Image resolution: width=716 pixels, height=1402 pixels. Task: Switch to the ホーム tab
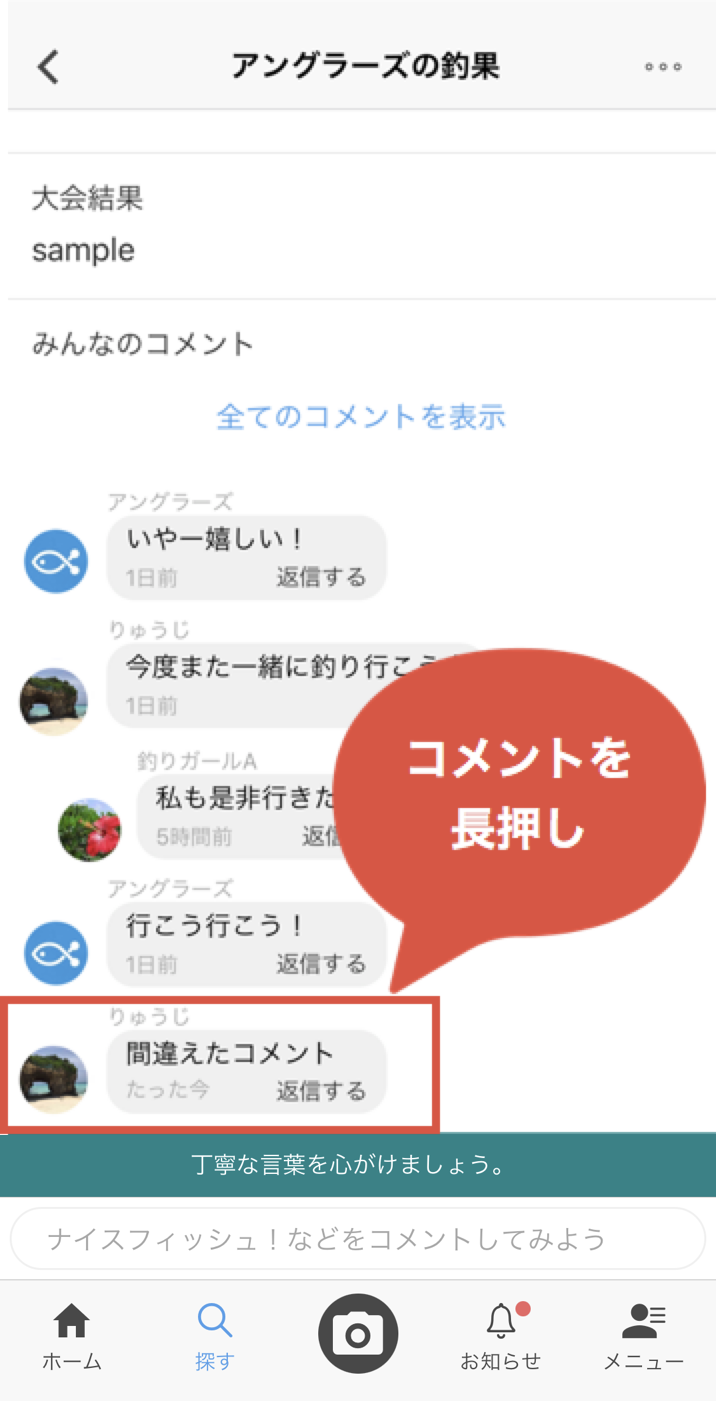(x=71, y=1337)
